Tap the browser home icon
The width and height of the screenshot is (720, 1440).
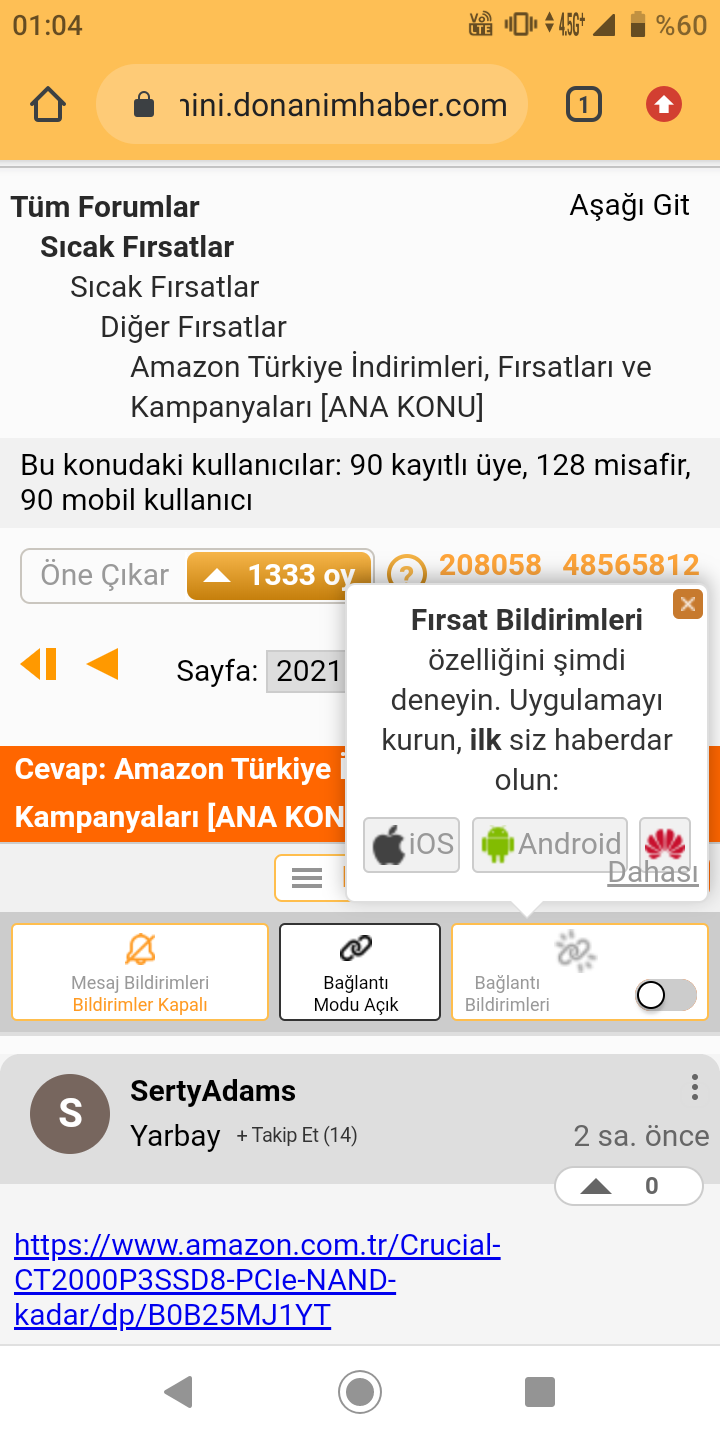coord(48,104)
